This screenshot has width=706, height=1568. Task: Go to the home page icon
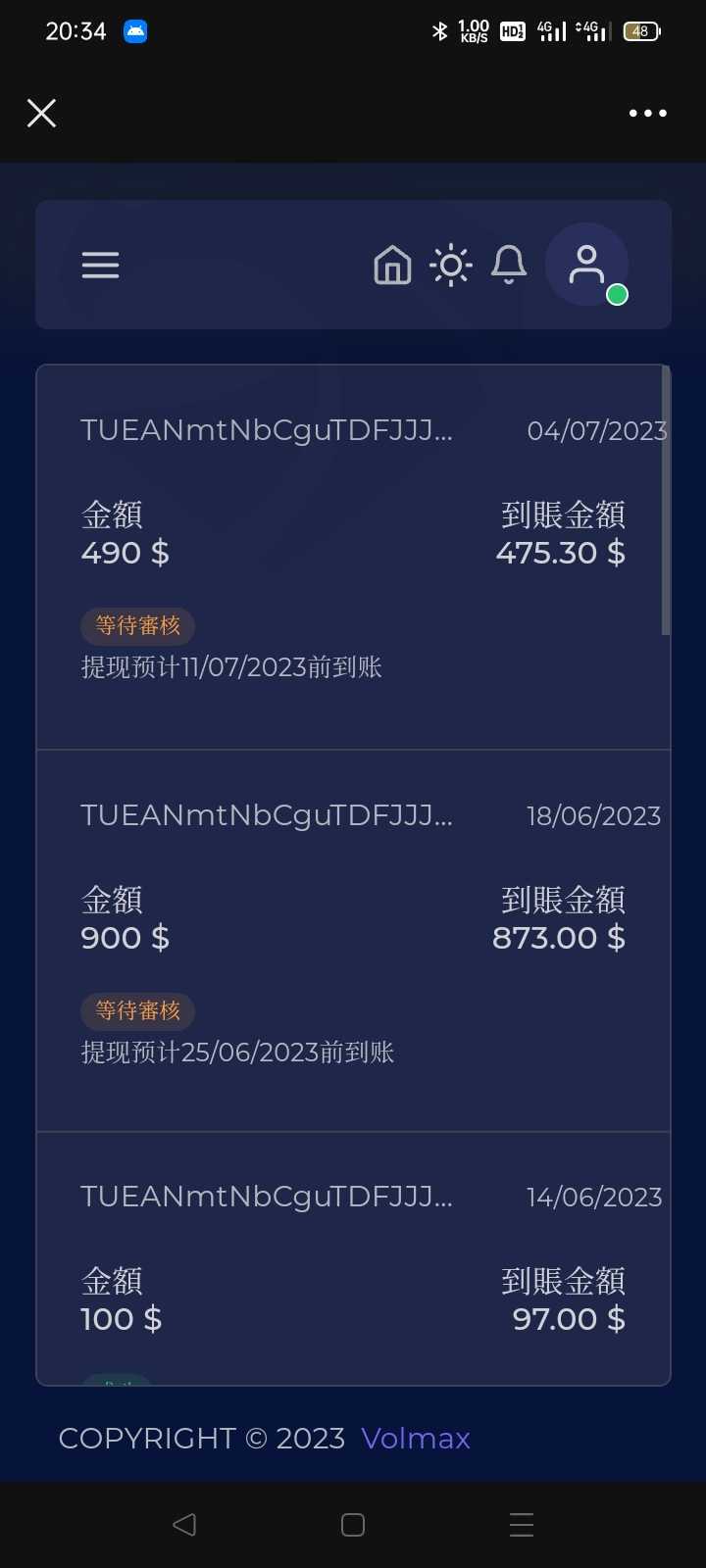point(392,265)
